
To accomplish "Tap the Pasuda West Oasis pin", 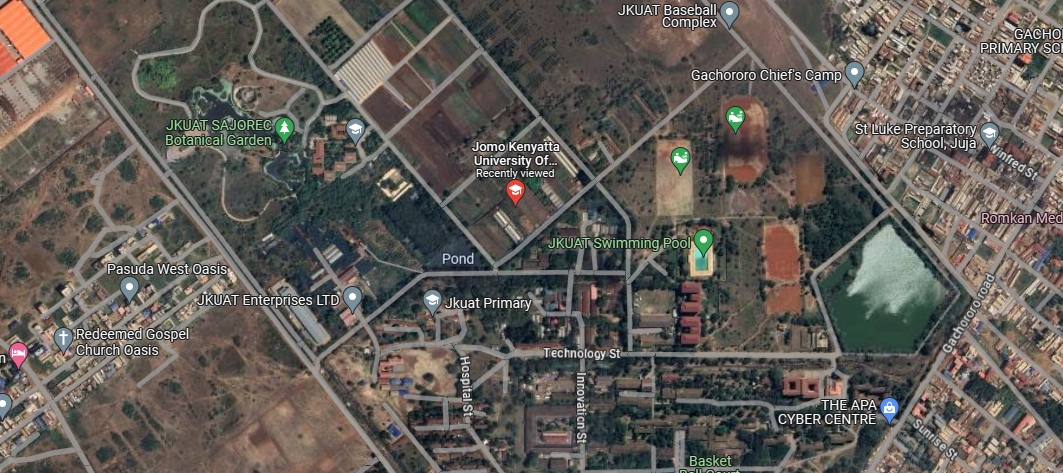I will (129, 289).
